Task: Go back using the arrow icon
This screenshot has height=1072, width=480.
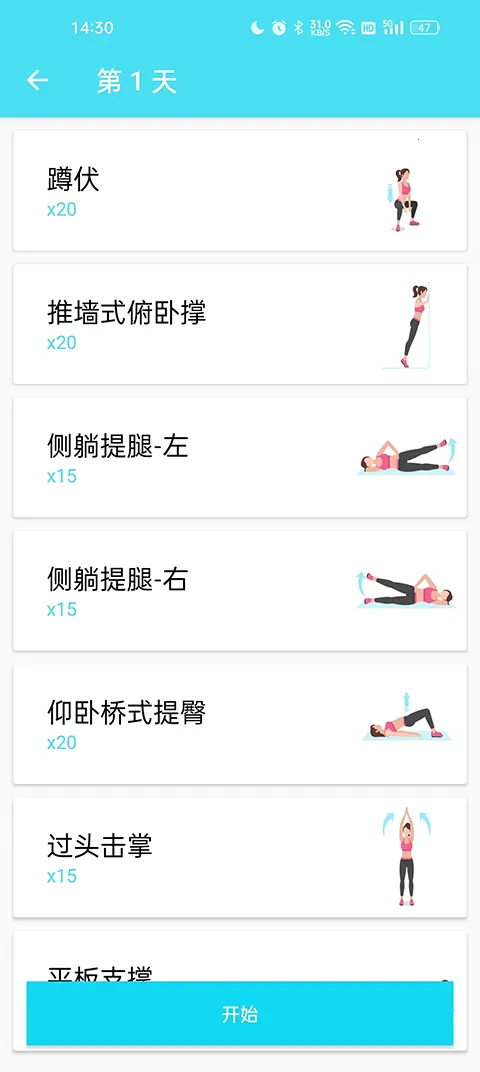Action: pos(38,81)
